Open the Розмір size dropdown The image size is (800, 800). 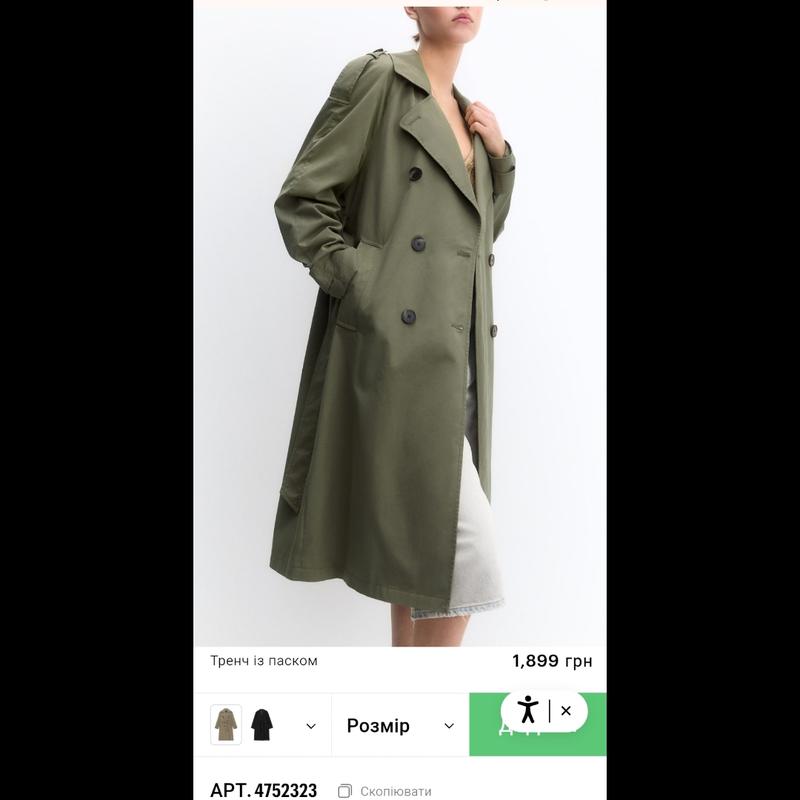click(x=399, y=726)
